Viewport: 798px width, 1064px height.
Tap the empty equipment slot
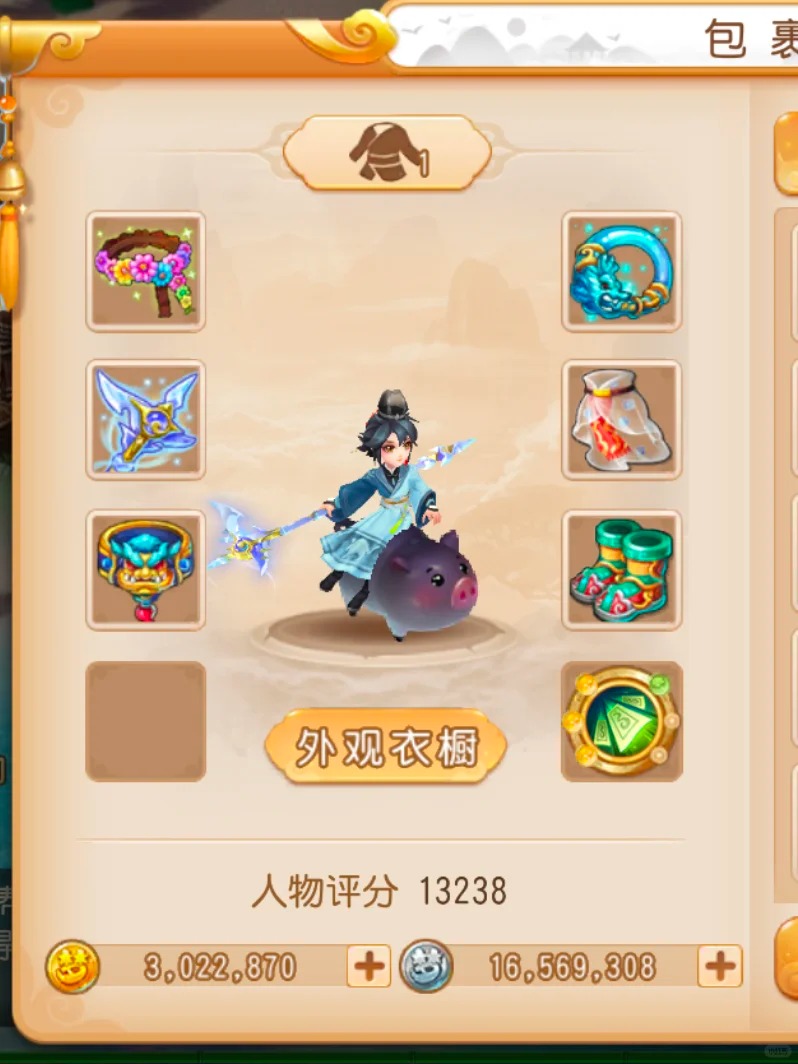pos(146,721)
